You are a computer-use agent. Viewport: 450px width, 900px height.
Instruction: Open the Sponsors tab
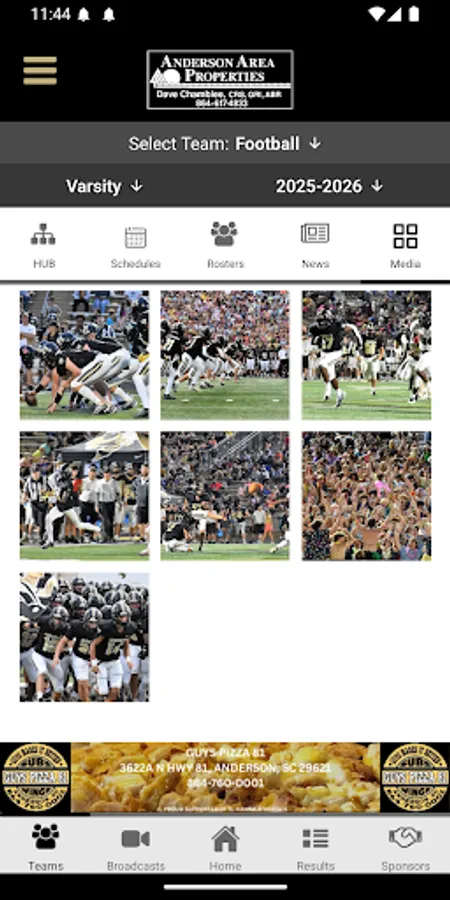[x=405, y=848]
